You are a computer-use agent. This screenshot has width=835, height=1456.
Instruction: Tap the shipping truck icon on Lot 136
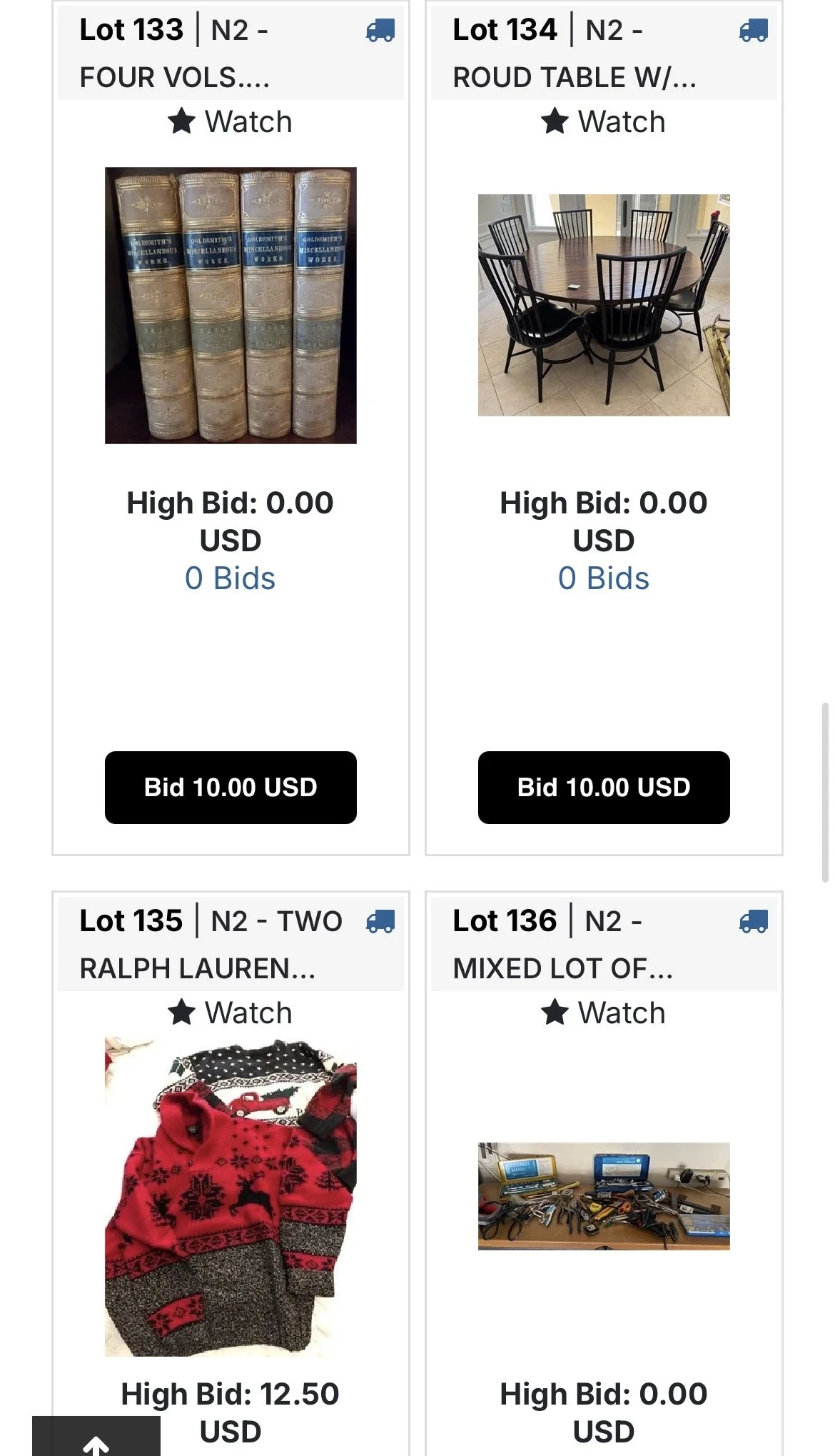click(754, 922)
